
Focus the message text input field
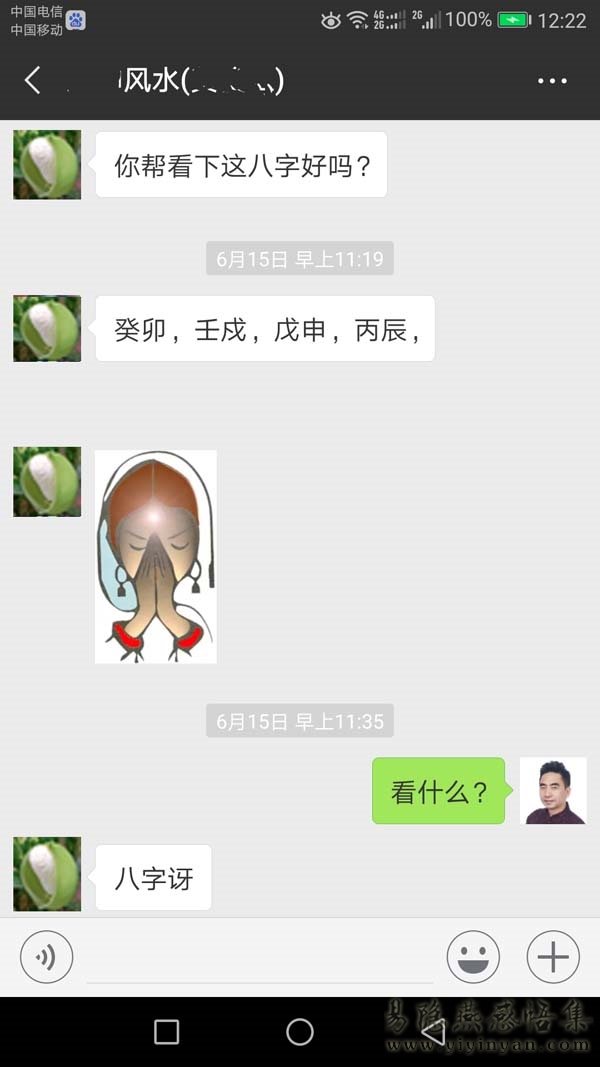(x=260, y=958)
